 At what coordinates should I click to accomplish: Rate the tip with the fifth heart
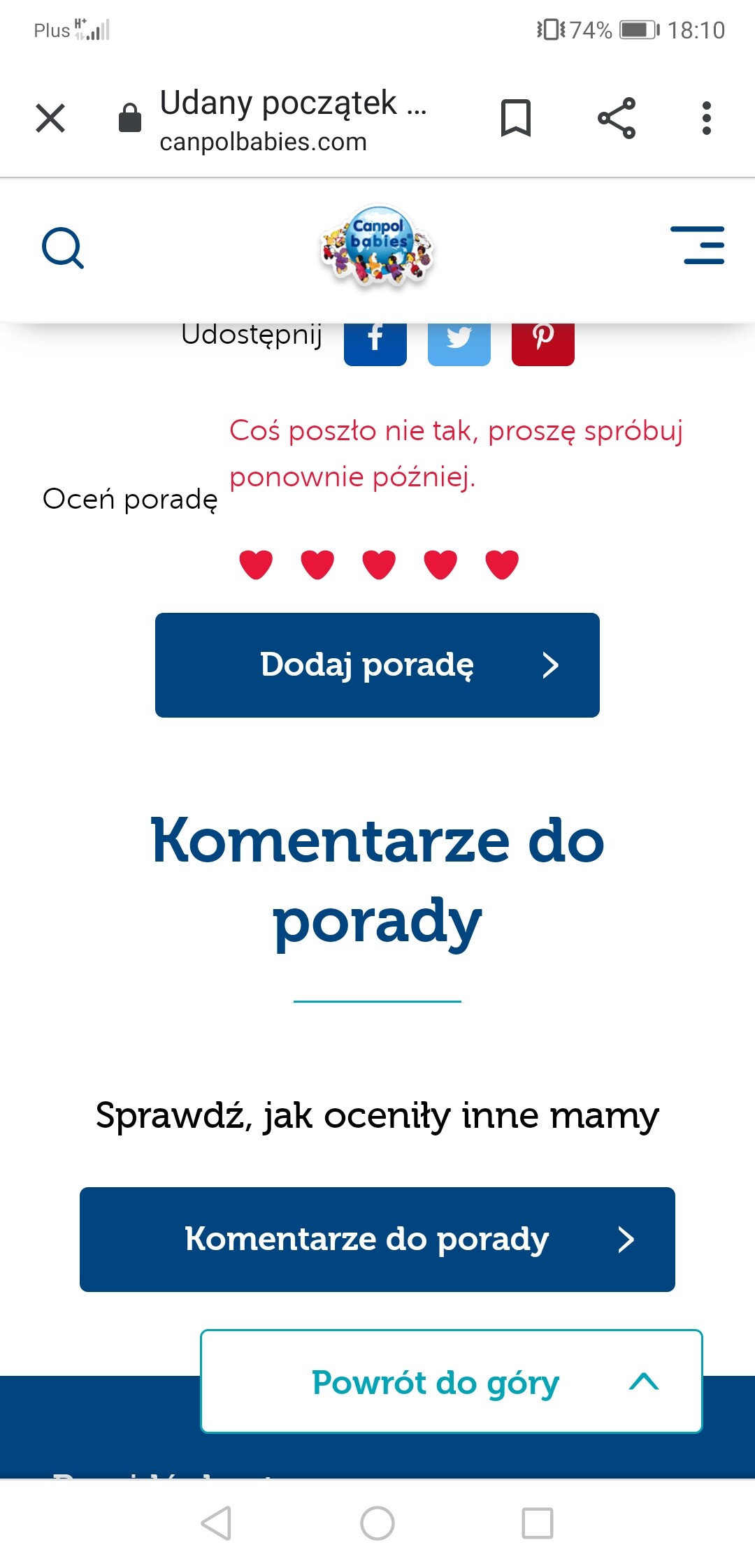(502, 565)
